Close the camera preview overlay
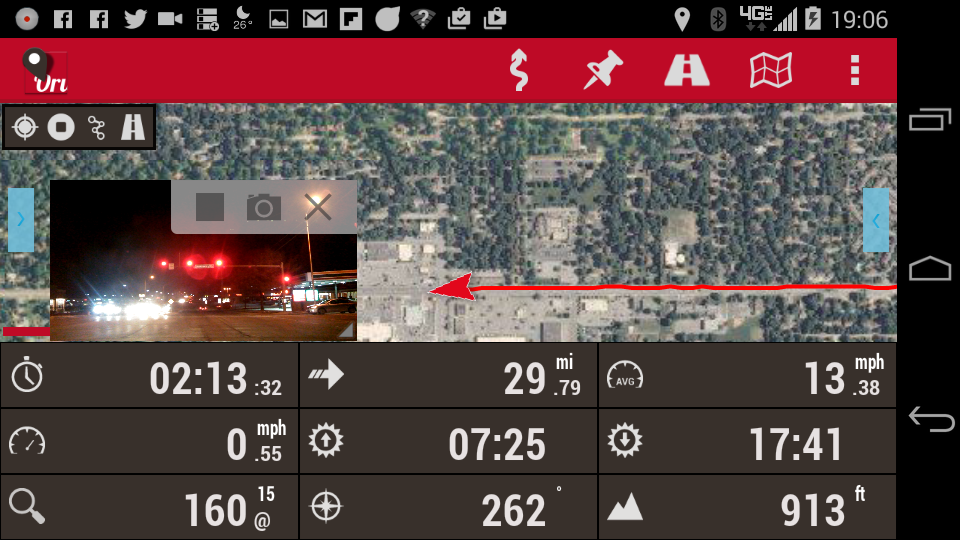 (x=318, y=207)
